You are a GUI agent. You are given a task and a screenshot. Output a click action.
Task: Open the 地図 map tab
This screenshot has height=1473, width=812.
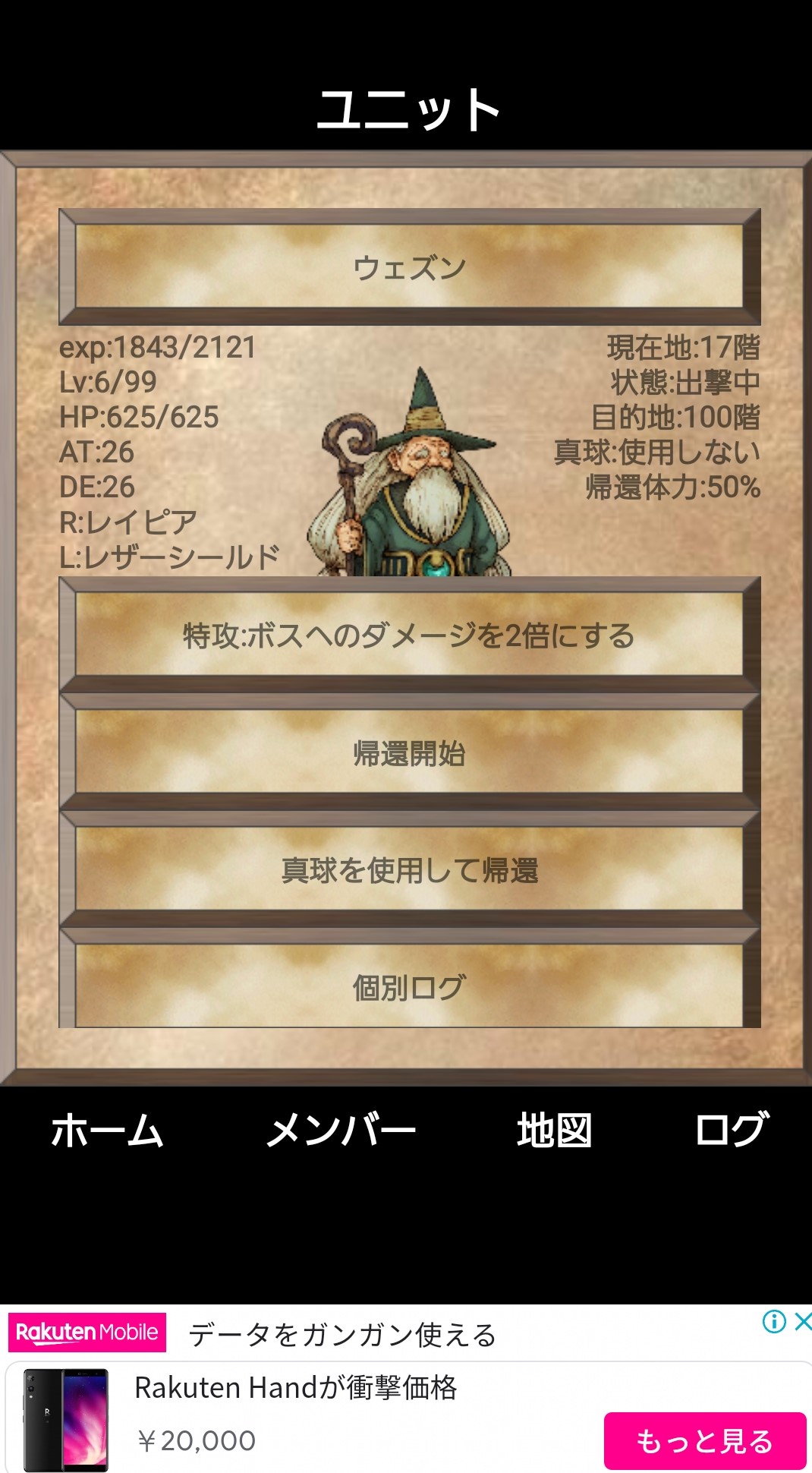coord(555,1130)
